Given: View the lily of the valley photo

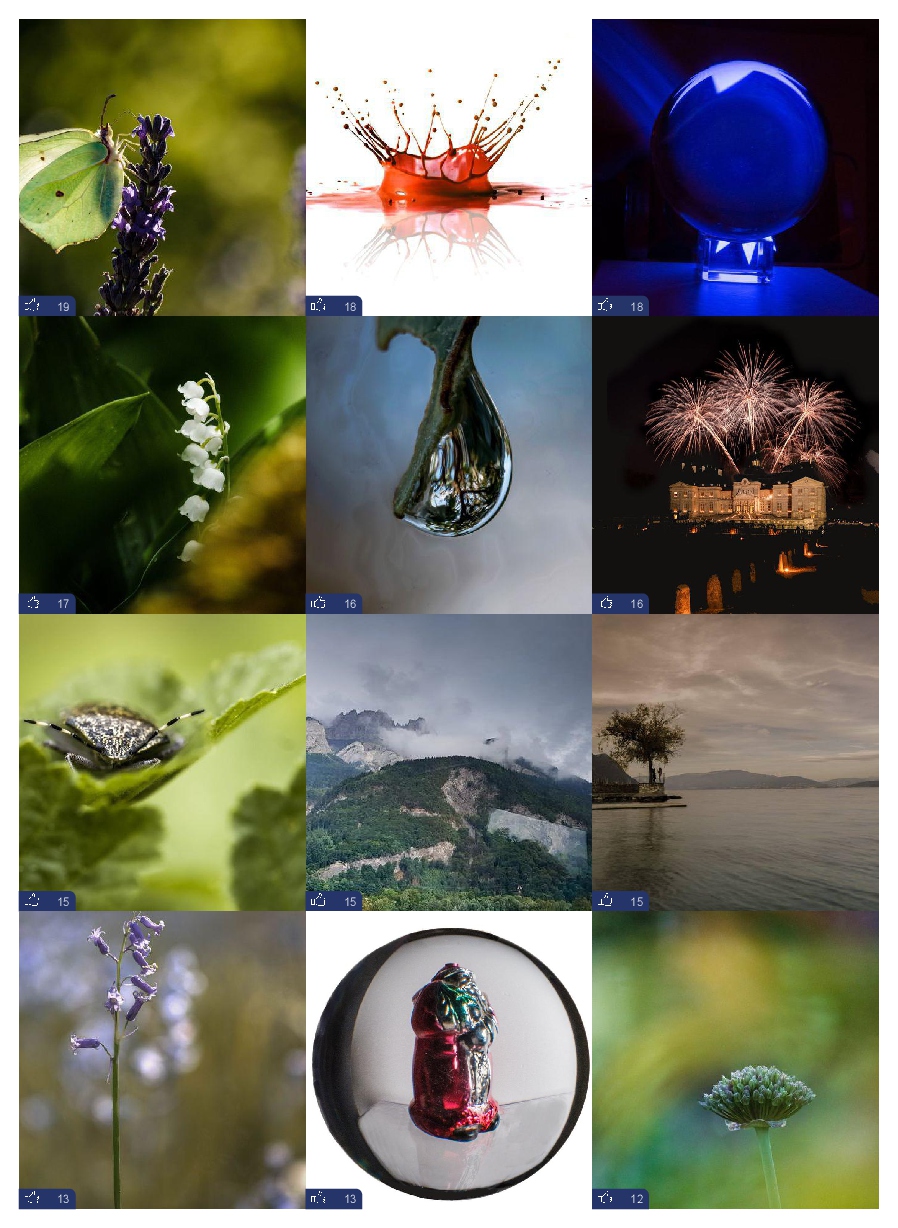Looking at the screenshot, I should coord(162,465).
